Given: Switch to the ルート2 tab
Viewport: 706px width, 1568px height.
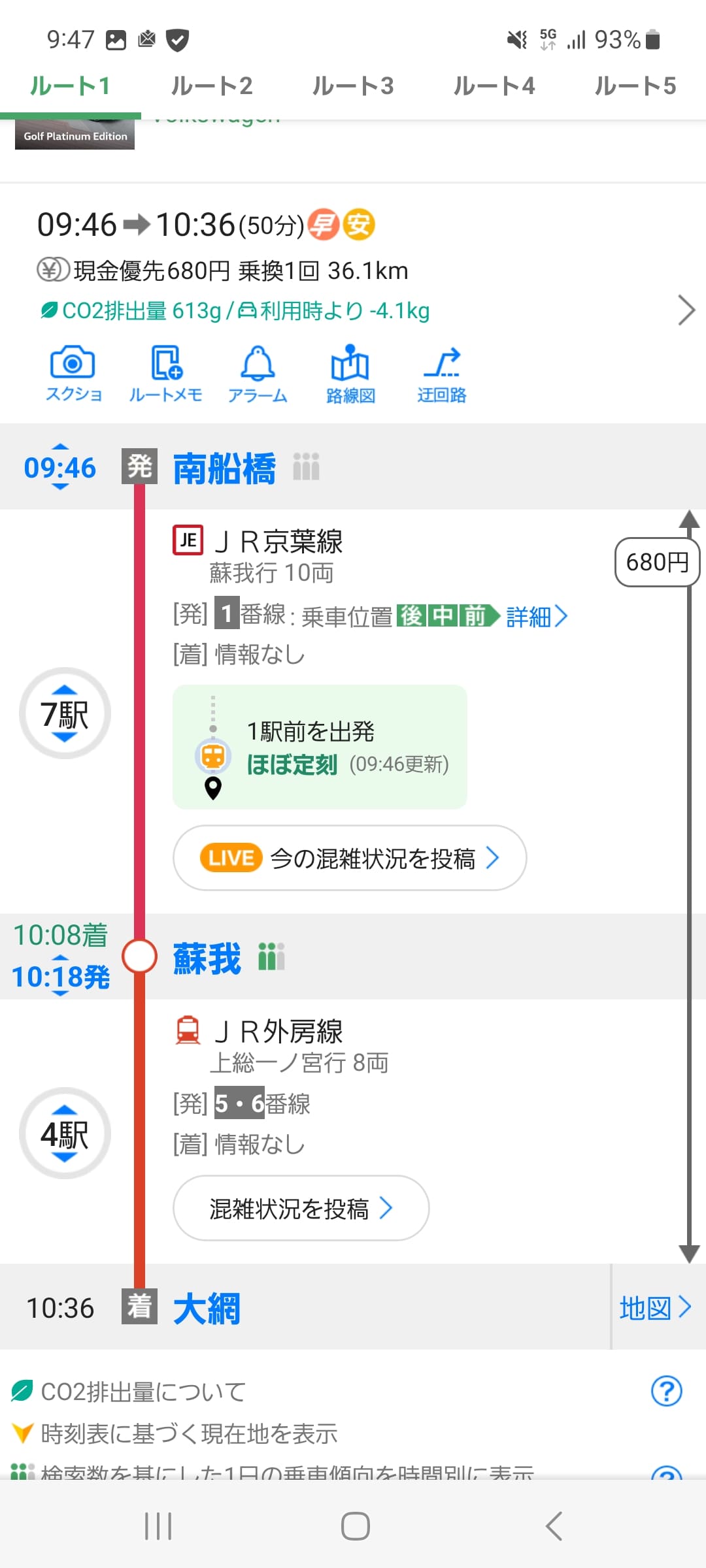Looking at the screenshot, I should (211, 86).
